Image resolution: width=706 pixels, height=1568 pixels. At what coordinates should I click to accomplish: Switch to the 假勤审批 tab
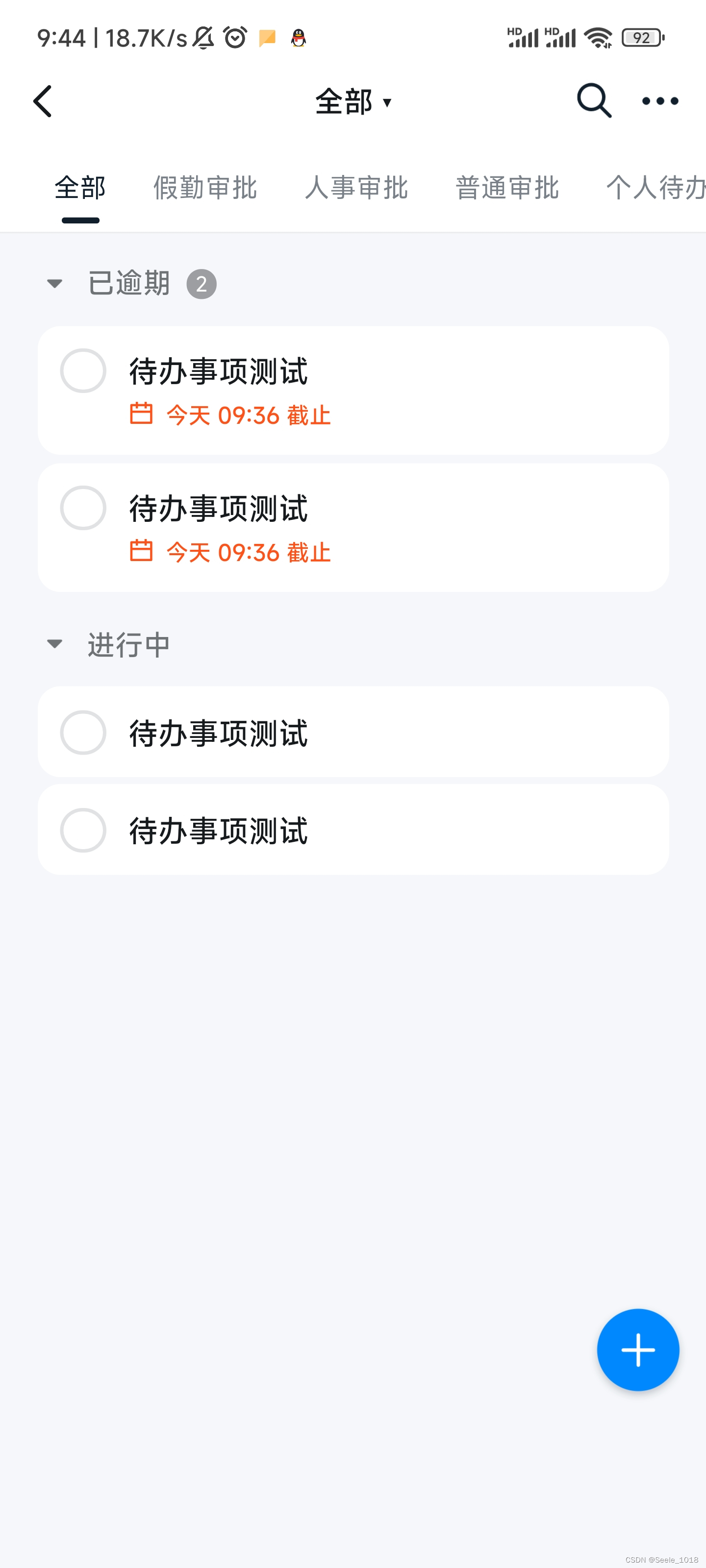[x=205, y=188]
